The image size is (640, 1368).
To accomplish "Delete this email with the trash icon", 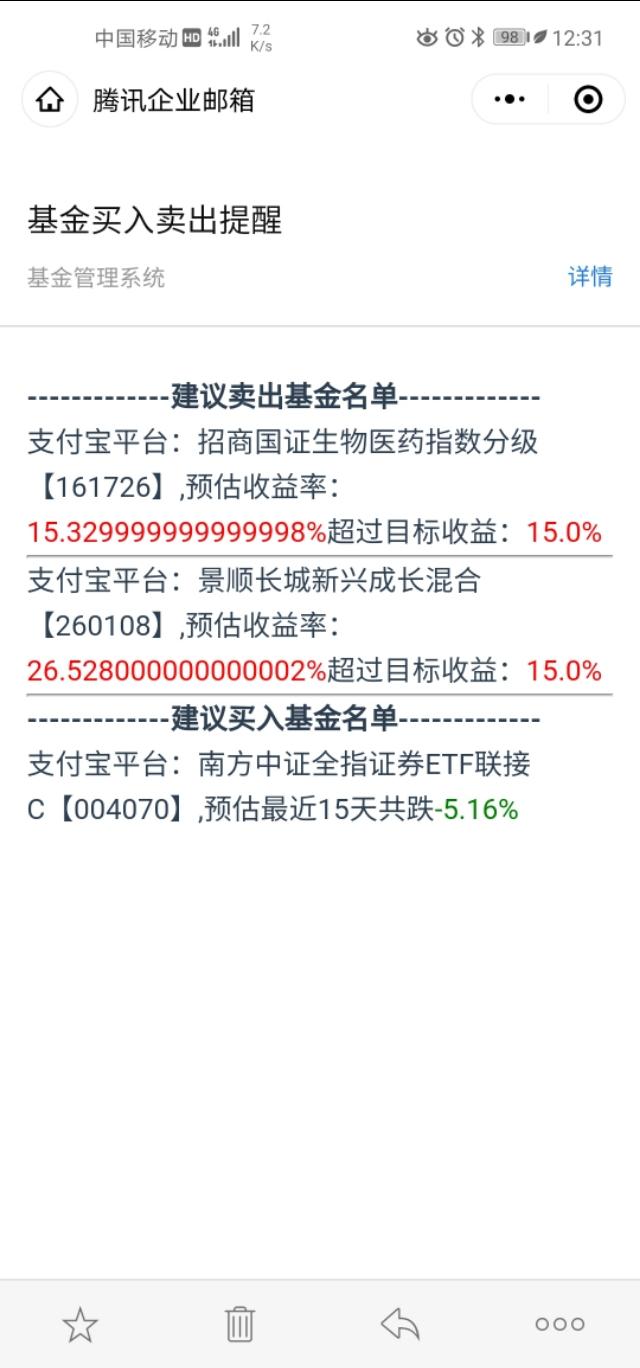I will (240, 1324).
